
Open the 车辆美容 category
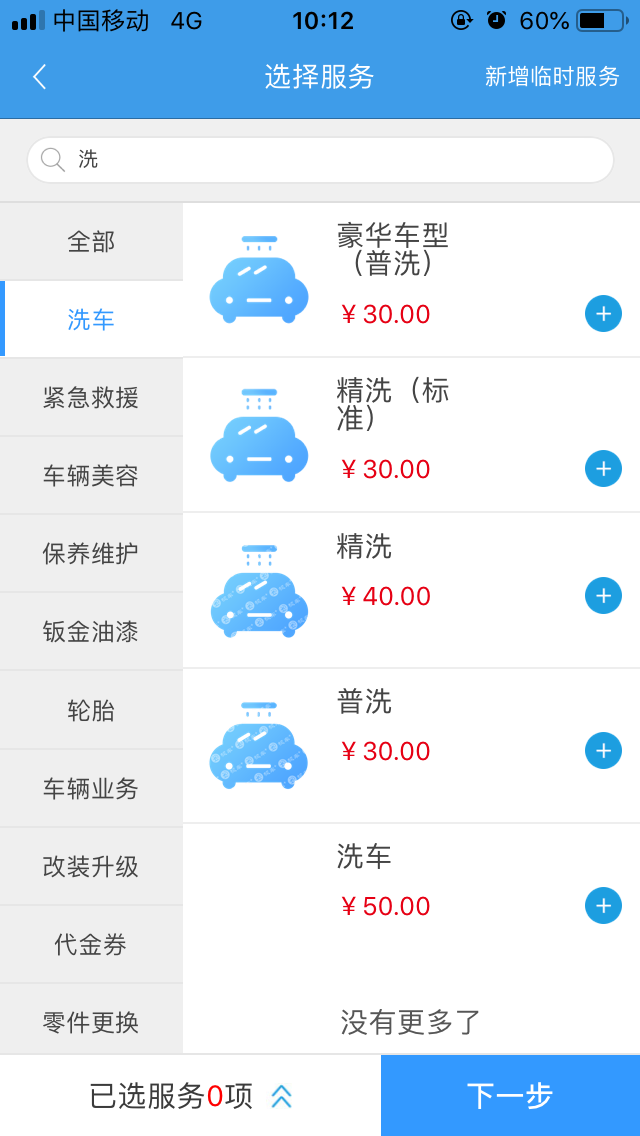[91, 476]
